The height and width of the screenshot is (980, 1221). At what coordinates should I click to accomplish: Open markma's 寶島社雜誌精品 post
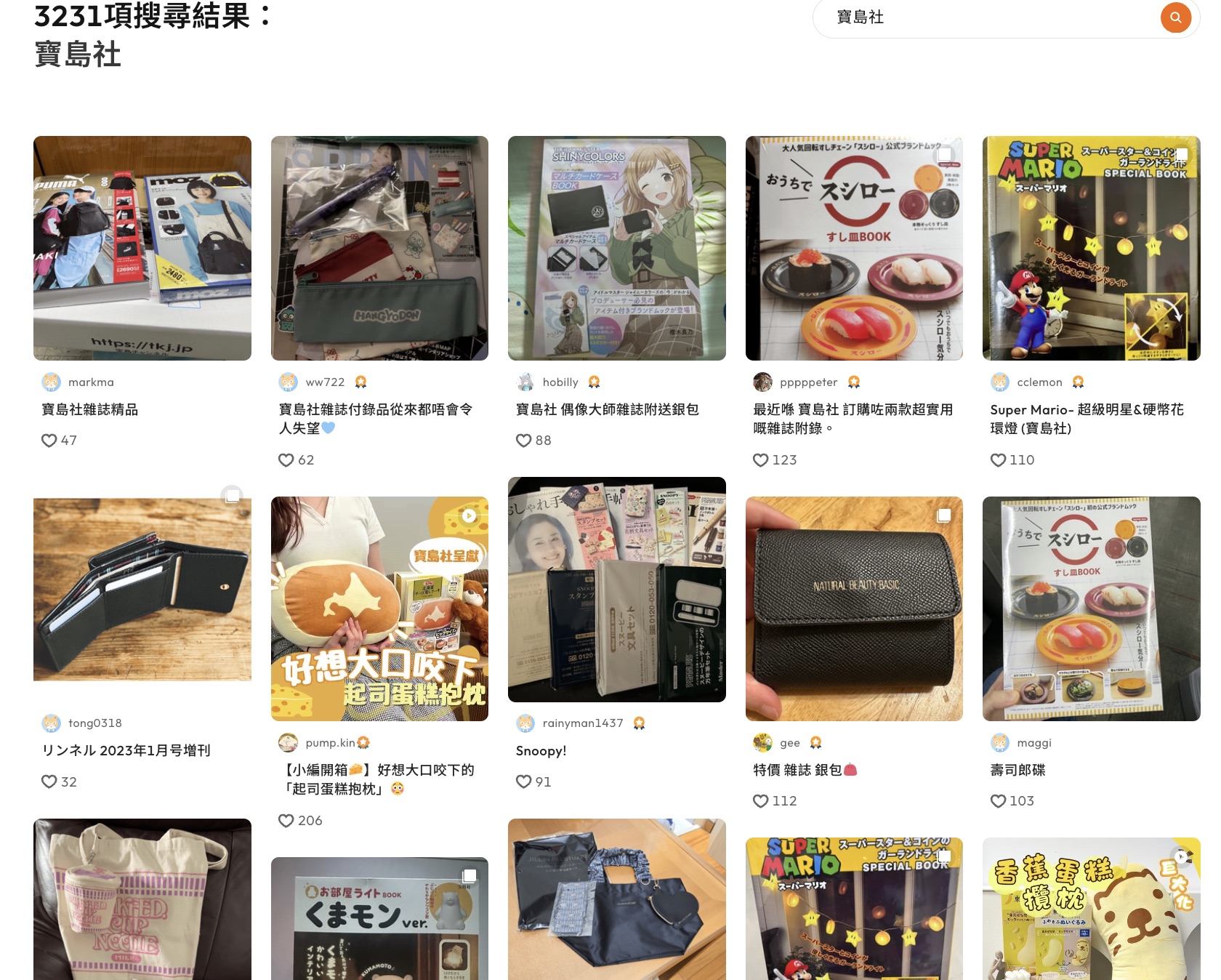pyautogui.click(x=142, y=248)
